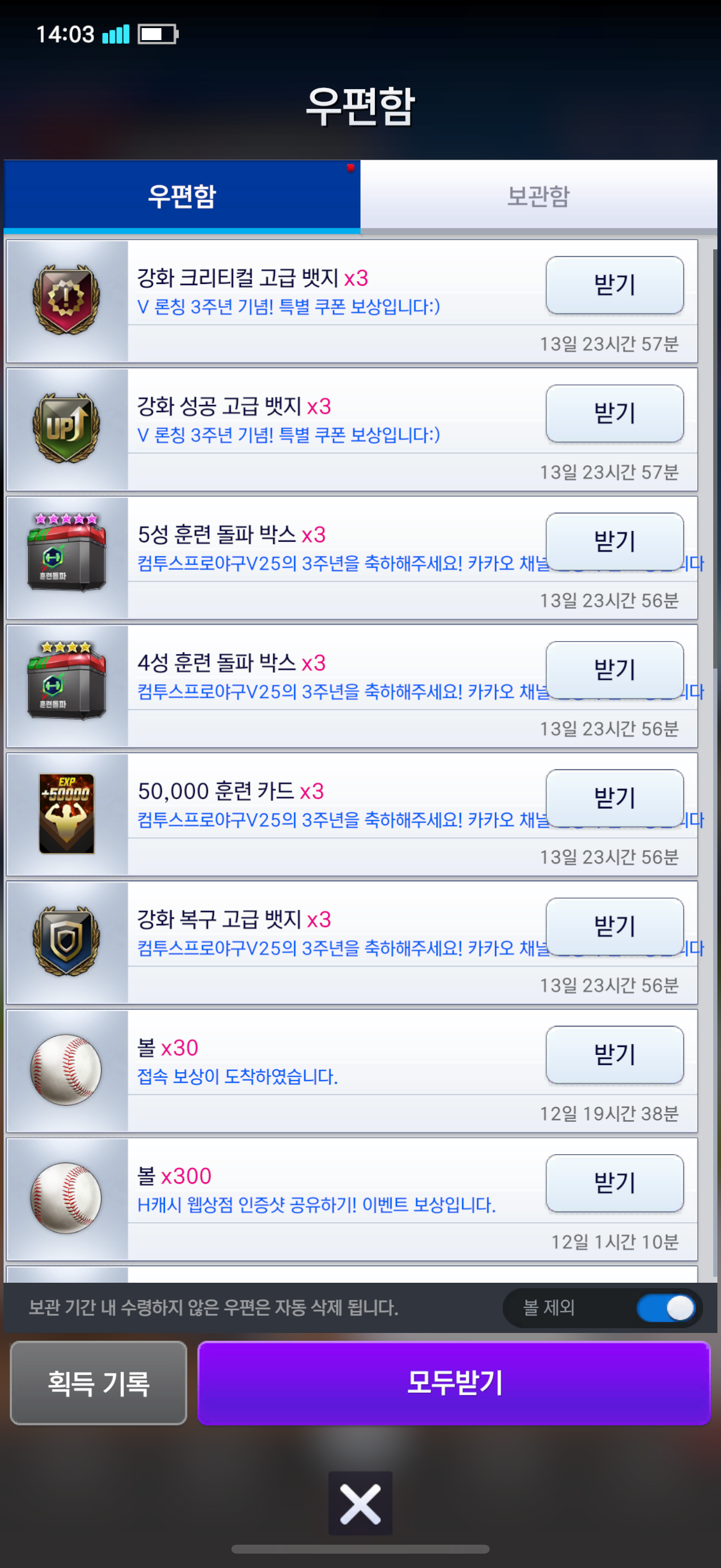The image size is (721, 1568).
Task: Claim 강화 크리티컬 고급 뱃지 with 받기
Action: coord(614,285)
